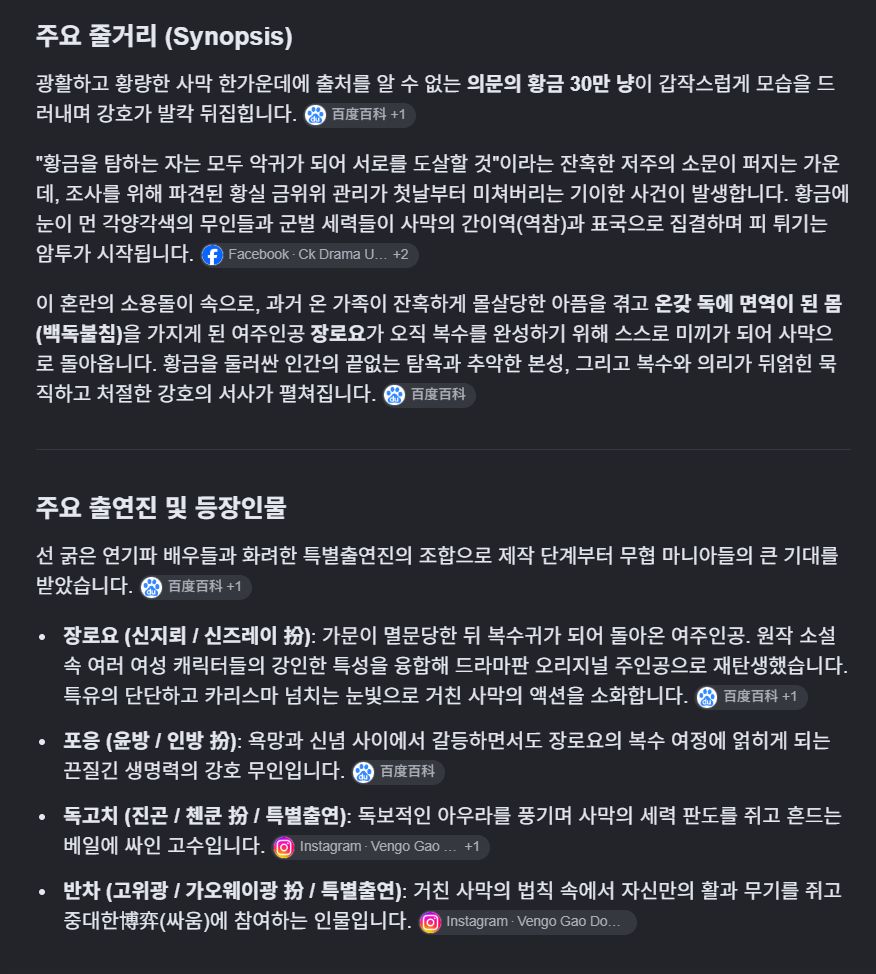Open the Facebook Ck Drama source chip
This screenshot has width=876, height=974.
[x=309, y=255]
